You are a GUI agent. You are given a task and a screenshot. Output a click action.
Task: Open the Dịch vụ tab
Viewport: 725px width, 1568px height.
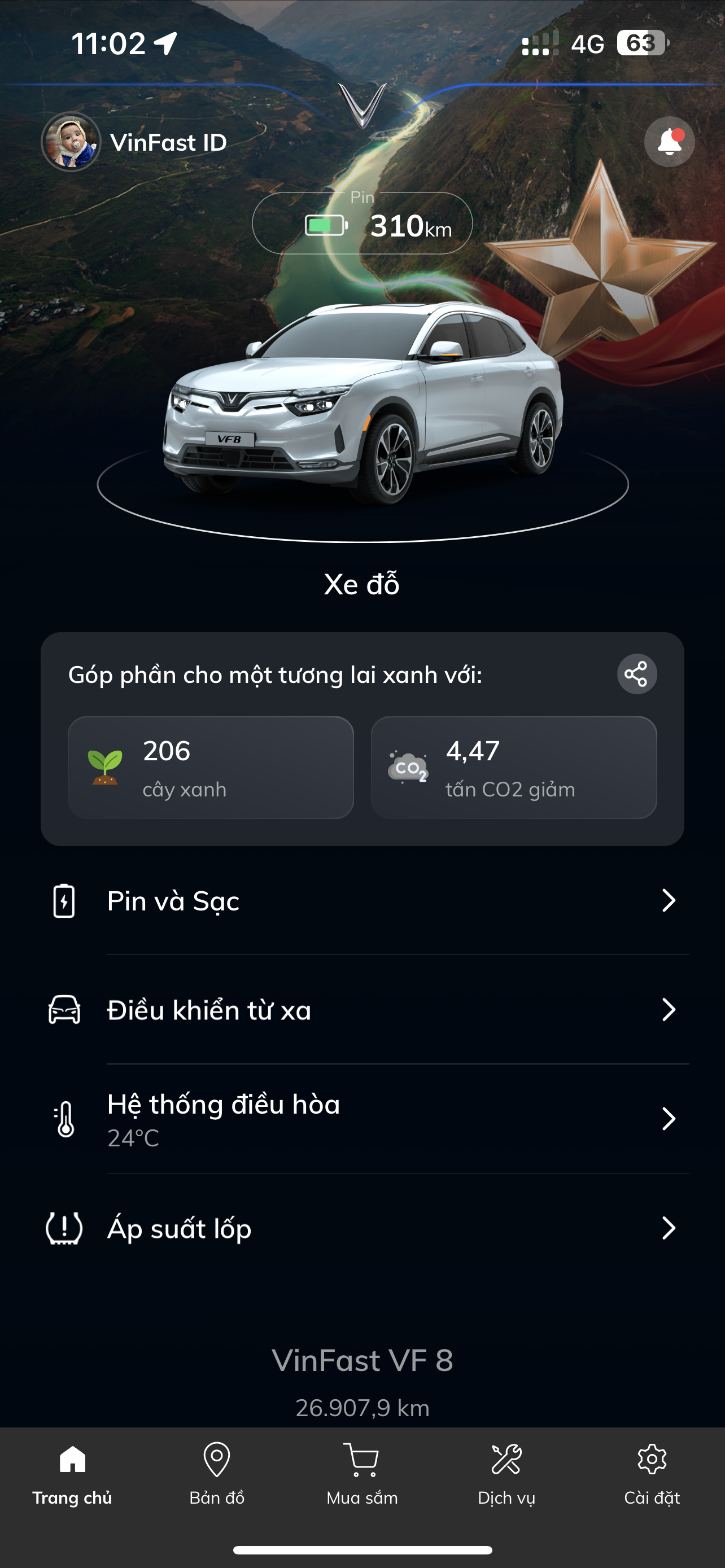coord(506,1473)
